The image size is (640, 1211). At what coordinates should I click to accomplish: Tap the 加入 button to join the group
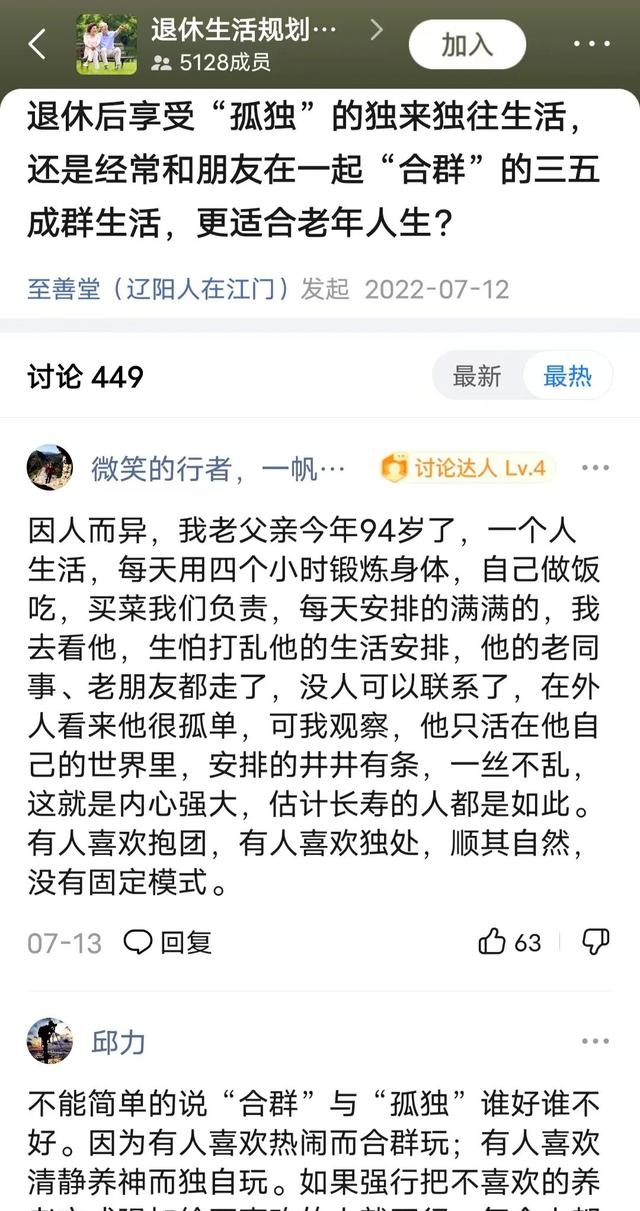coord(467,44)
